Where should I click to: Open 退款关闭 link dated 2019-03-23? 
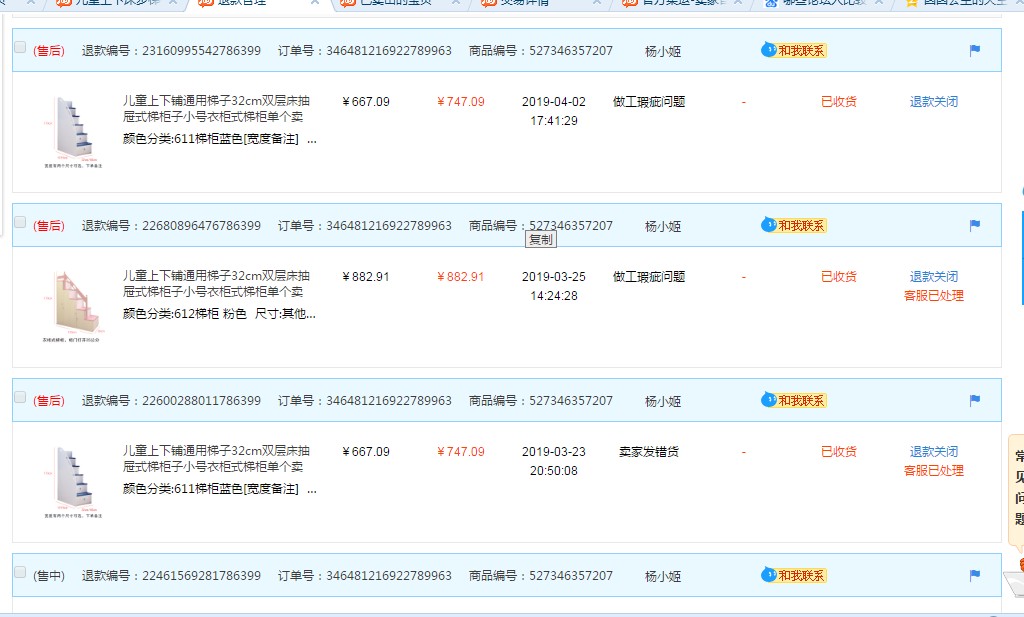pyautogui.click(x=934, y=452)
